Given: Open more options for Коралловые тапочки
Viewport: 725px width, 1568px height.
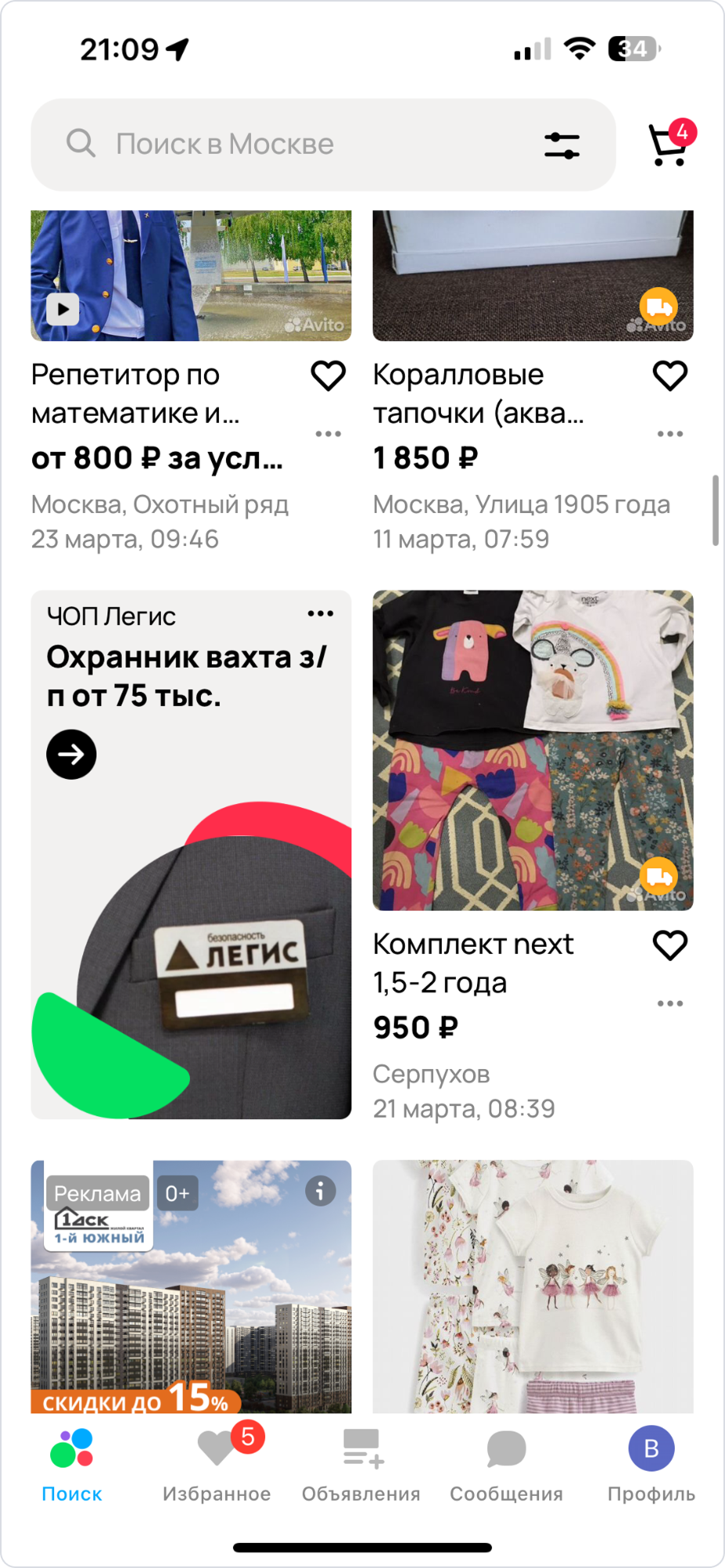Looking at the screenshot, I should (670, 434).
